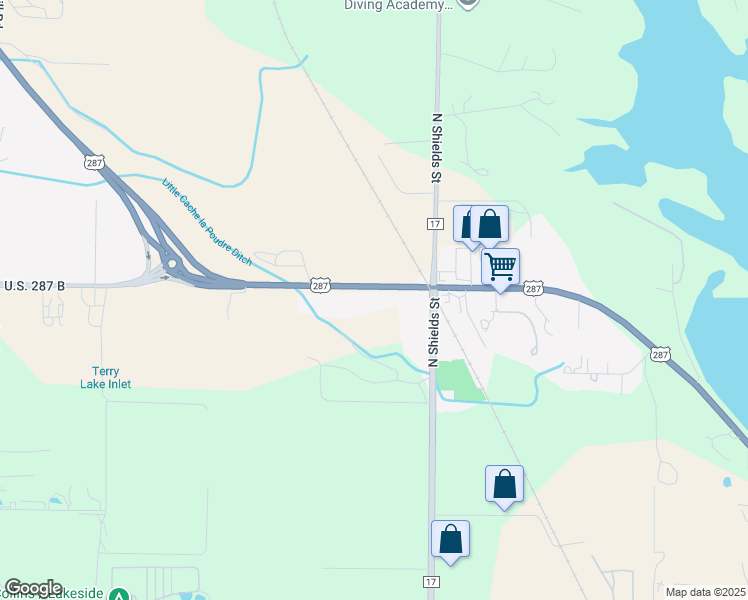
Task: Open the partially hidden shopping bag marker
Action: point(462,225)
